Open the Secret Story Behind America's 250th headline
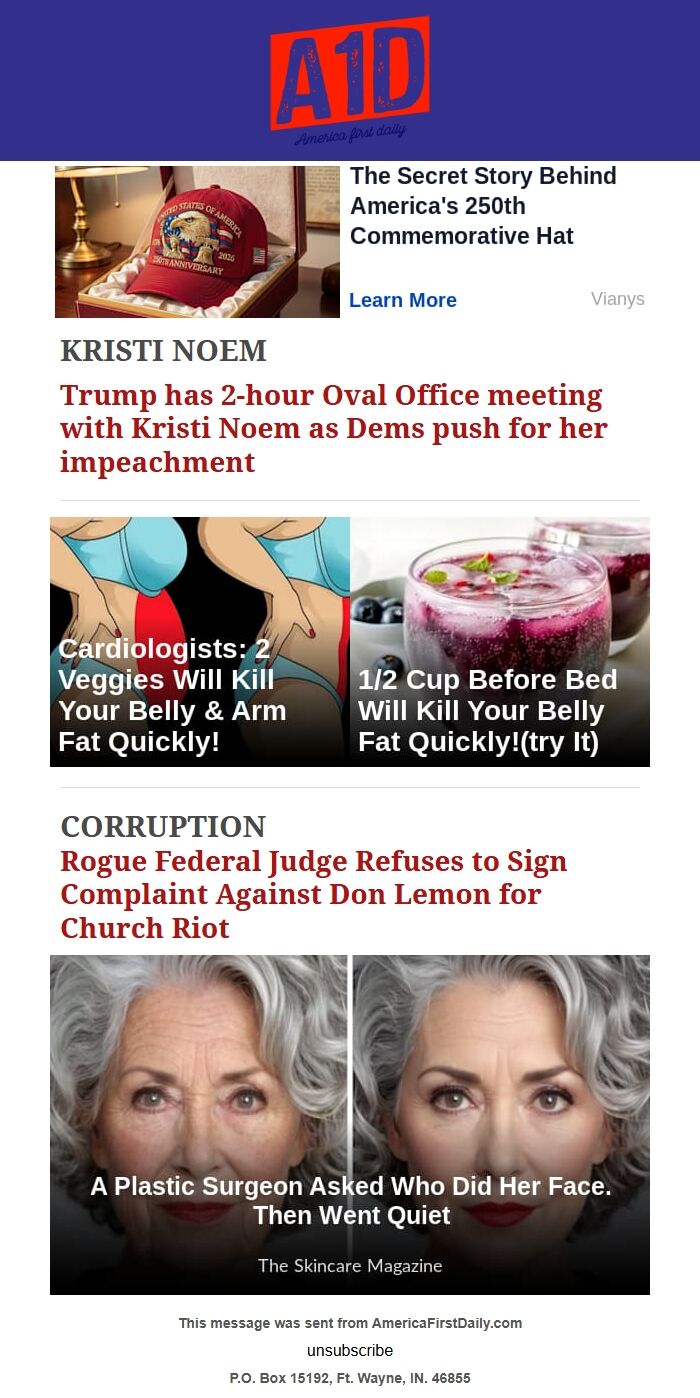The image size is (700, 1398). 483,206
